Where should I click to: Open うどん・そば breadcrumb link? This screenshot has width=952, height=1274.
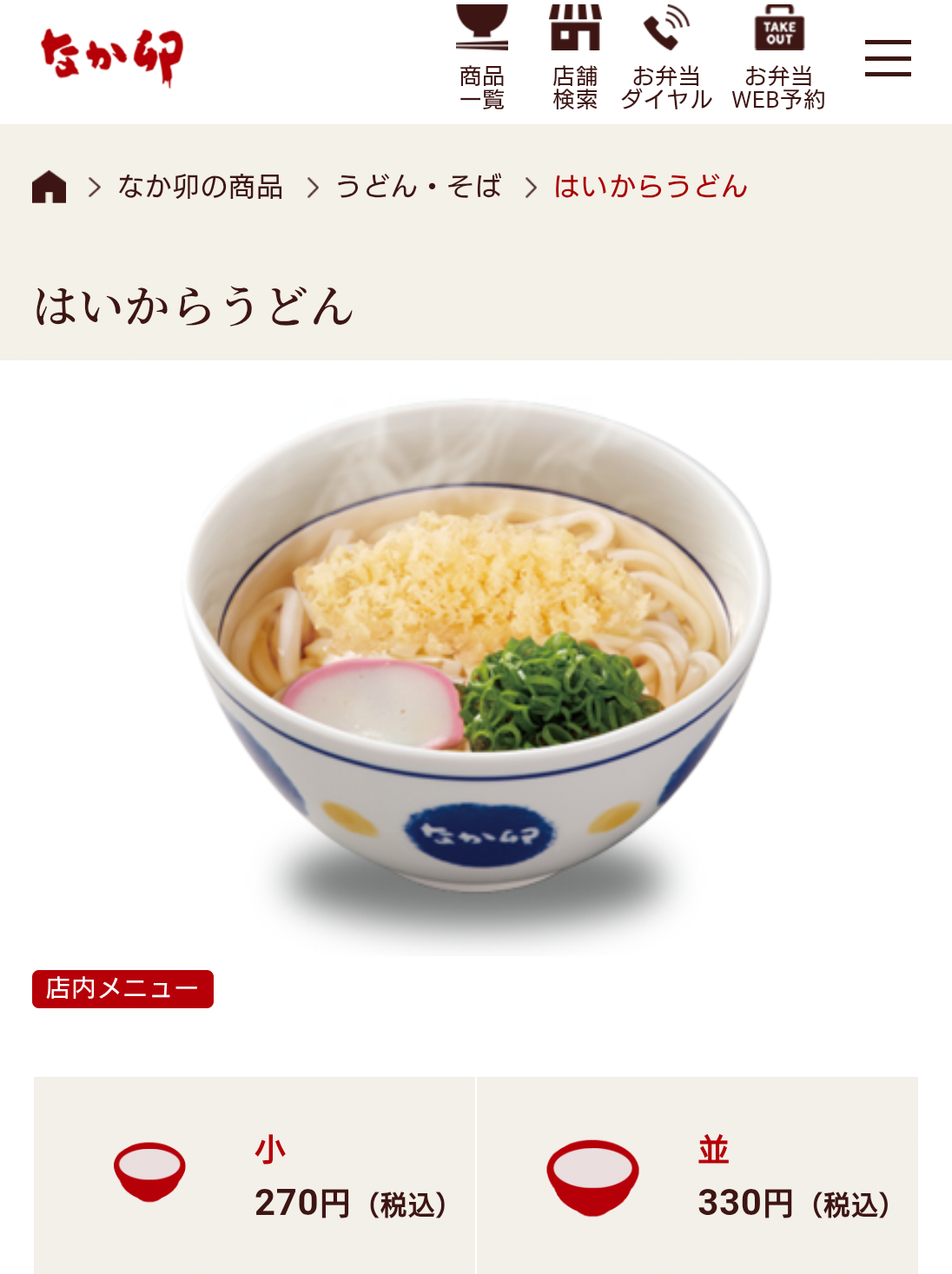[419, 187]
